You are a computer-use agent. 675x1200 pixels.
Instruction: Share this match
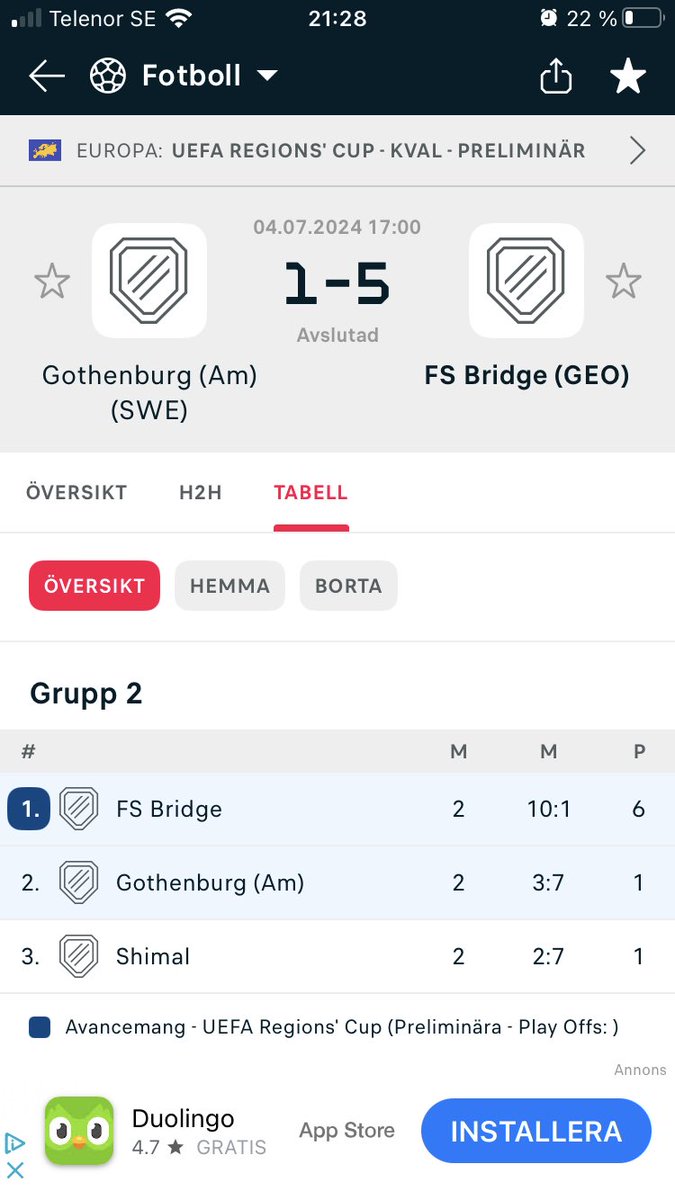pyautogui.click(x=556, y=77)
